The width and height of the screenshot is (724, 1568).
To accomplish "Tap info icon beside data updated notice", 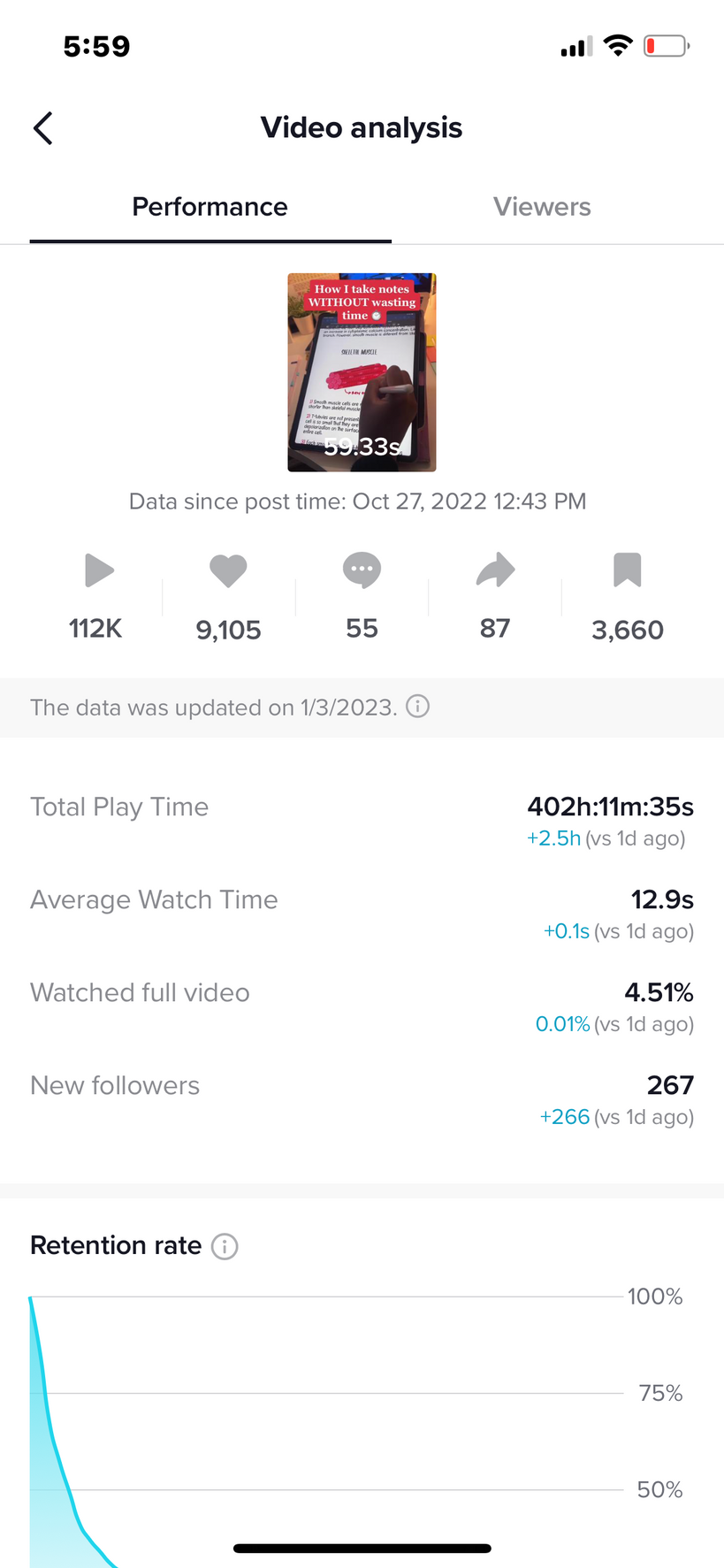I will 417,706.
